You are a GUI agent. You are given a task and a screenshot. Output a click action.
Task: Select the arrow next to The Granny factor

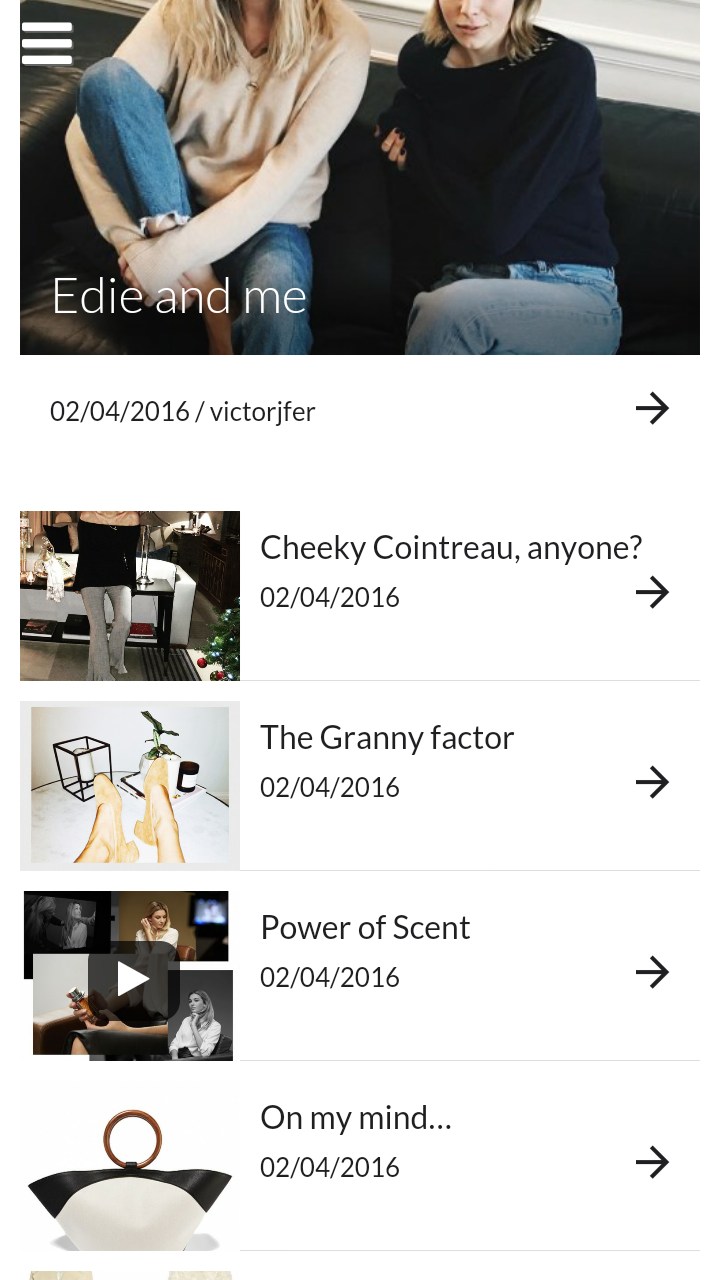point(652,782)
